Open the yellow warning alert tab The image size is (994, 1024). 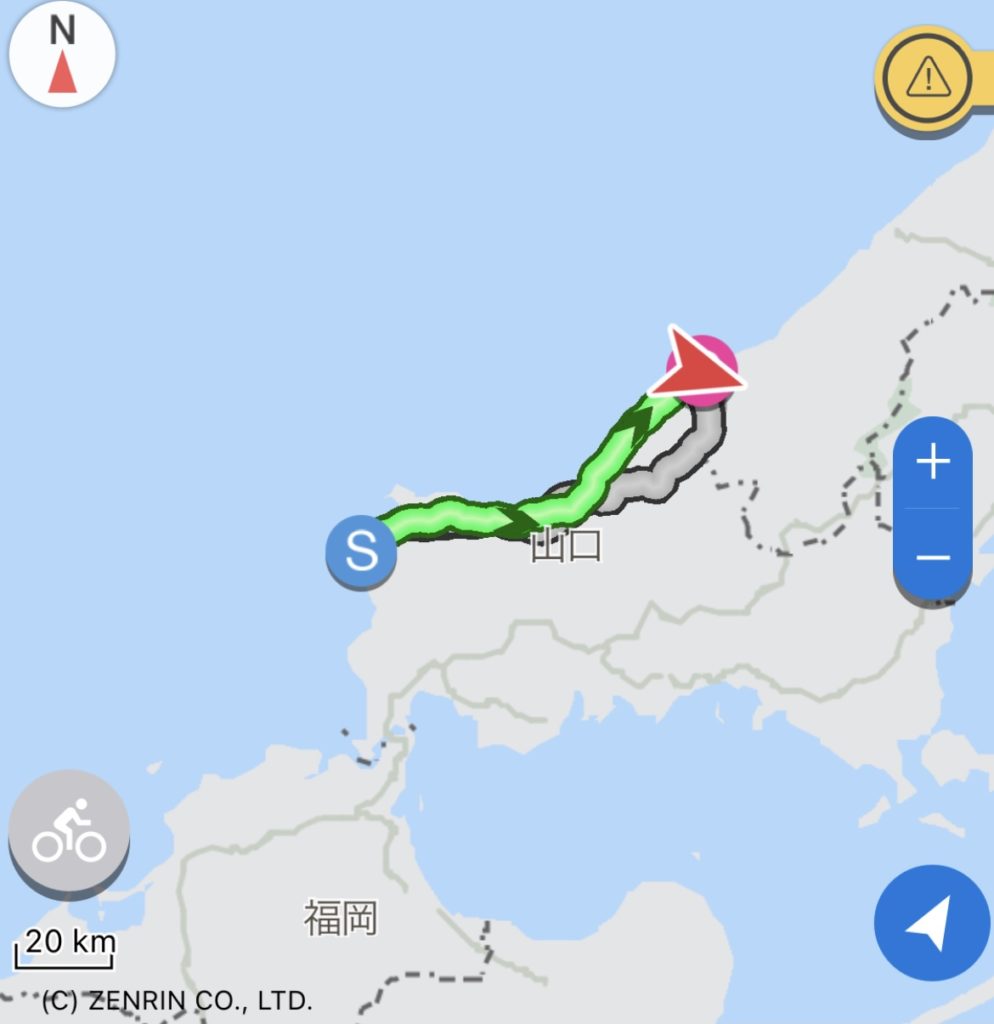click(x=930, y=77)
